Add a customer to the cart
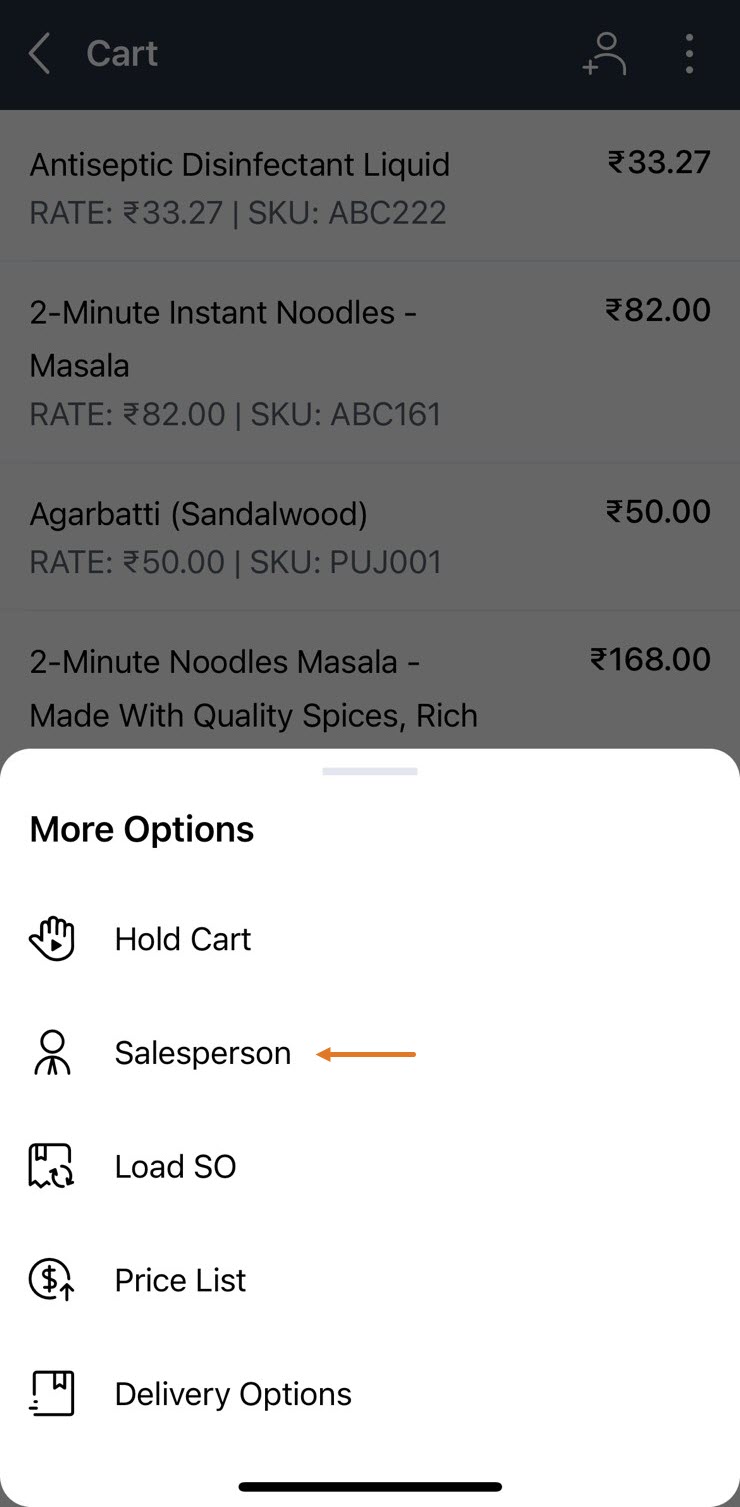The height and width of the screenshot is (1507, 740). [x=605, y=54]
